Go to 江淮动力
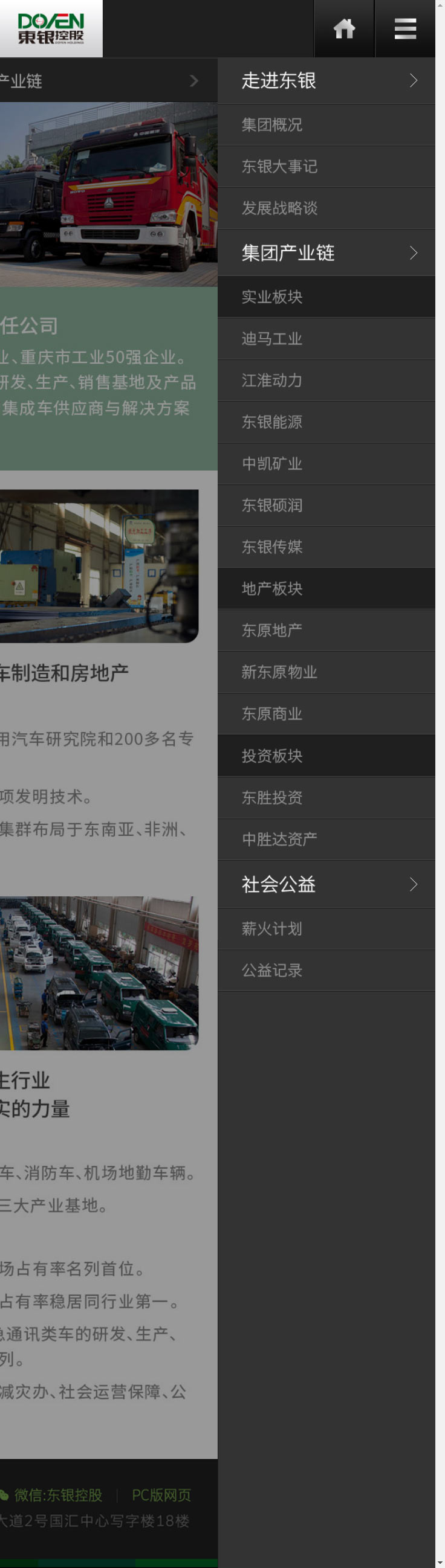This screenshot has width=445, height=1568. pos(326,381)
